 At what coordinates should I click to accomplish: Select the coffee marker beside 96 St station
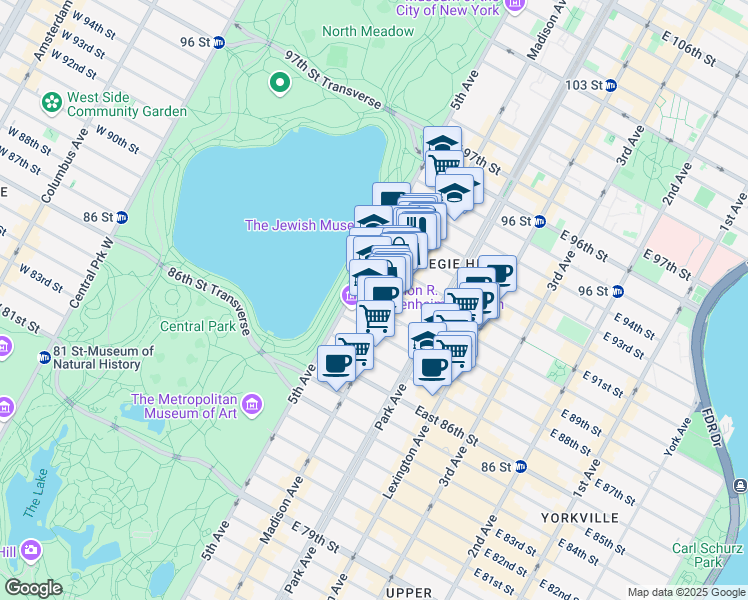[497, 272]
